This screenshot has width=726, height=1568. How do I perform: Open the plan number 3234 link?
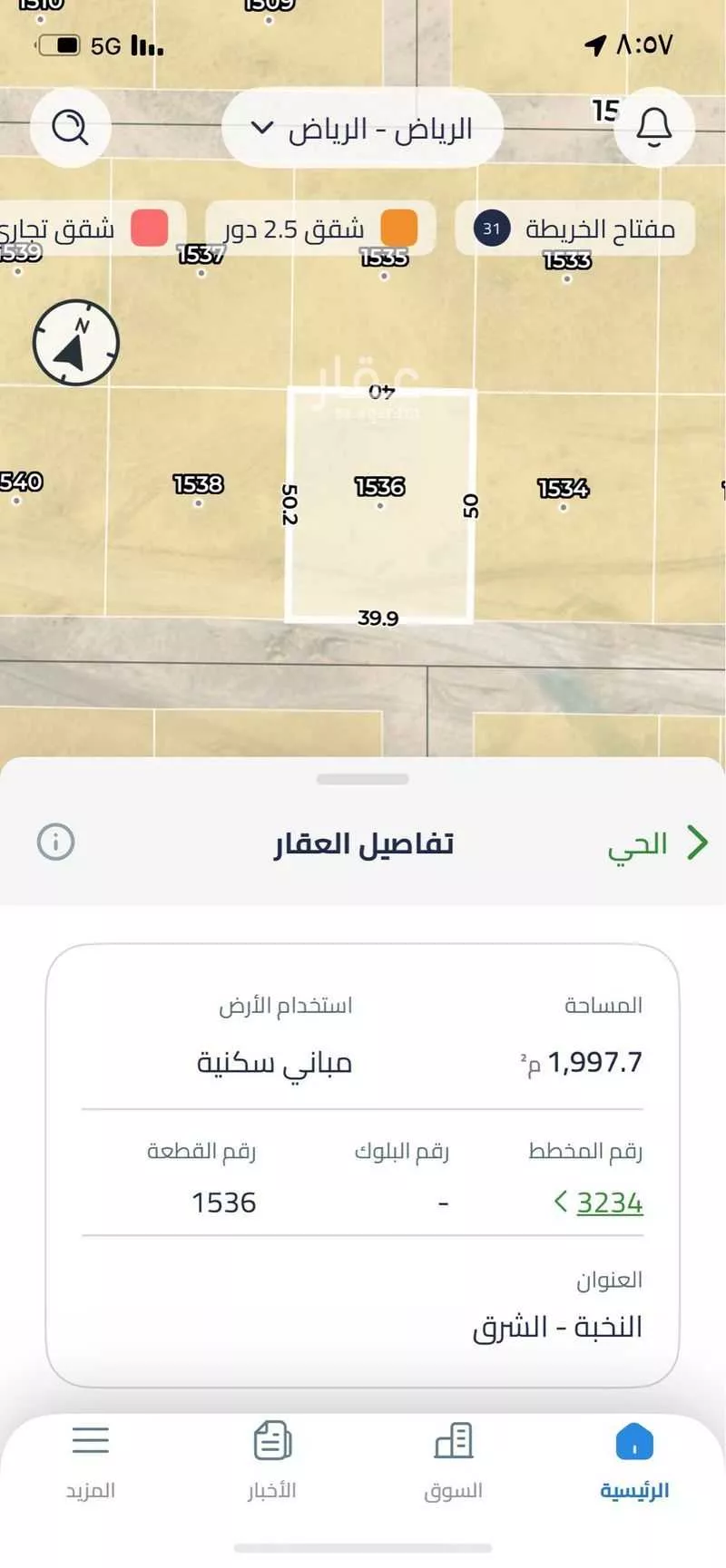click(610, 1203)
